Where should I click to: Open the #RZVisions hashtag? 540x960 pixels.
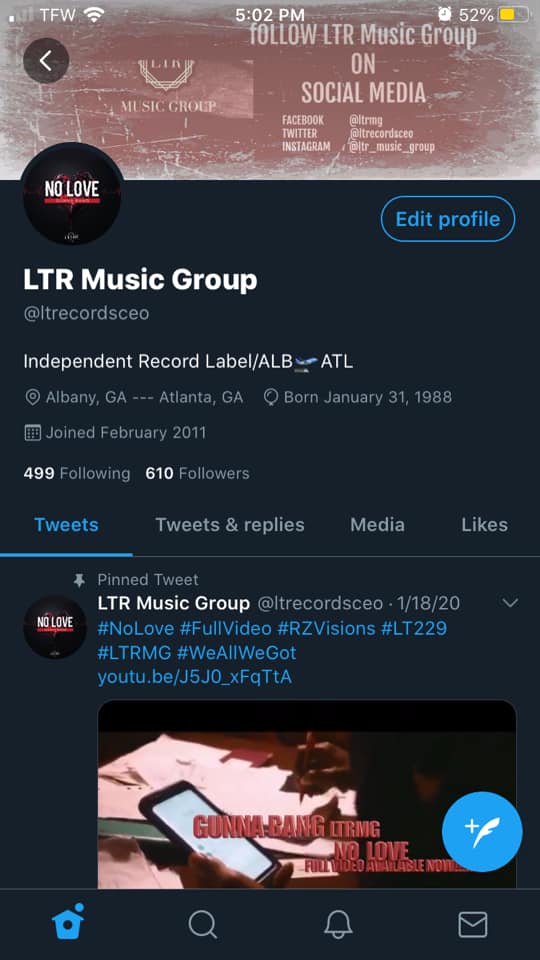[x=326, y=628]
